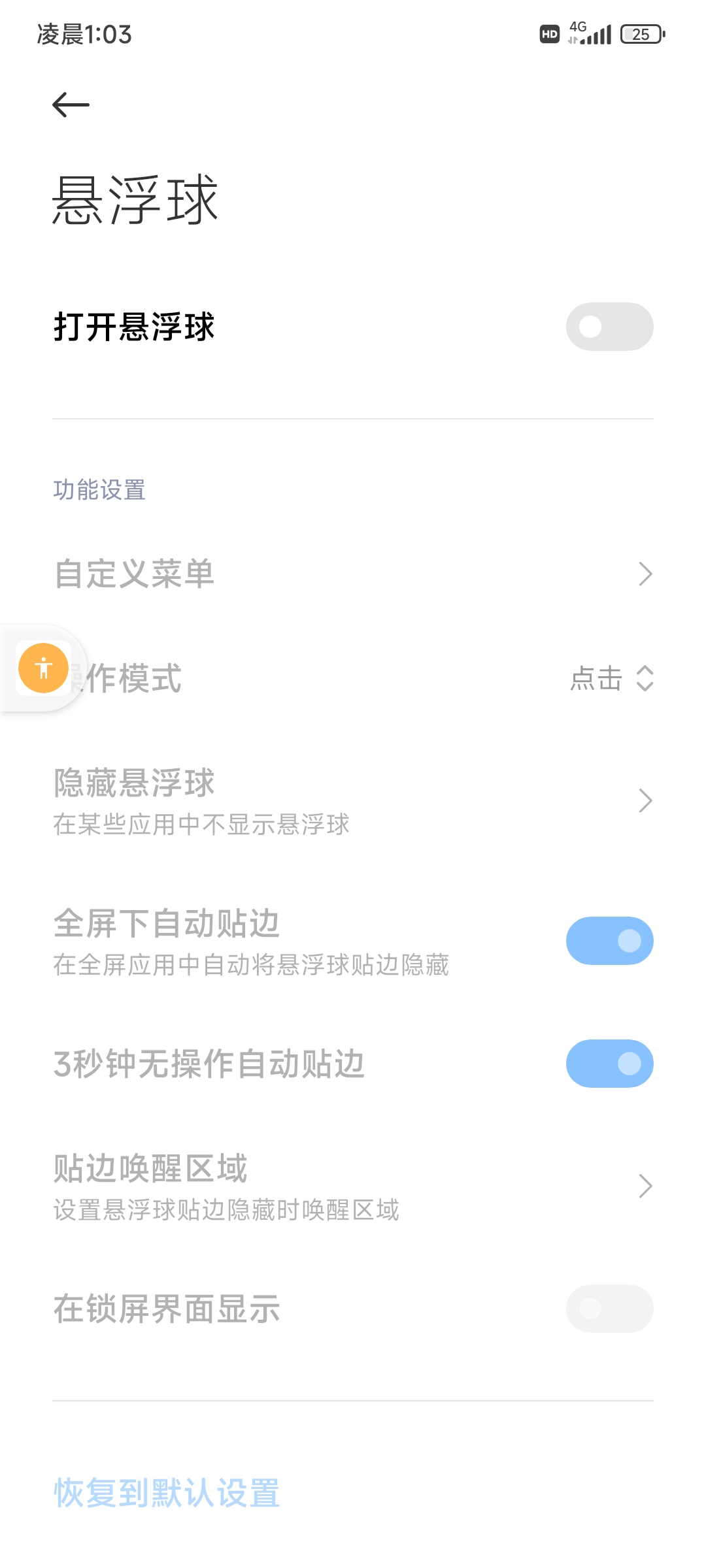The width and height of the screenshot is (706, 1568).
Task: Open 隐藏悬浮球 settings
Action: tap(353, 801)
